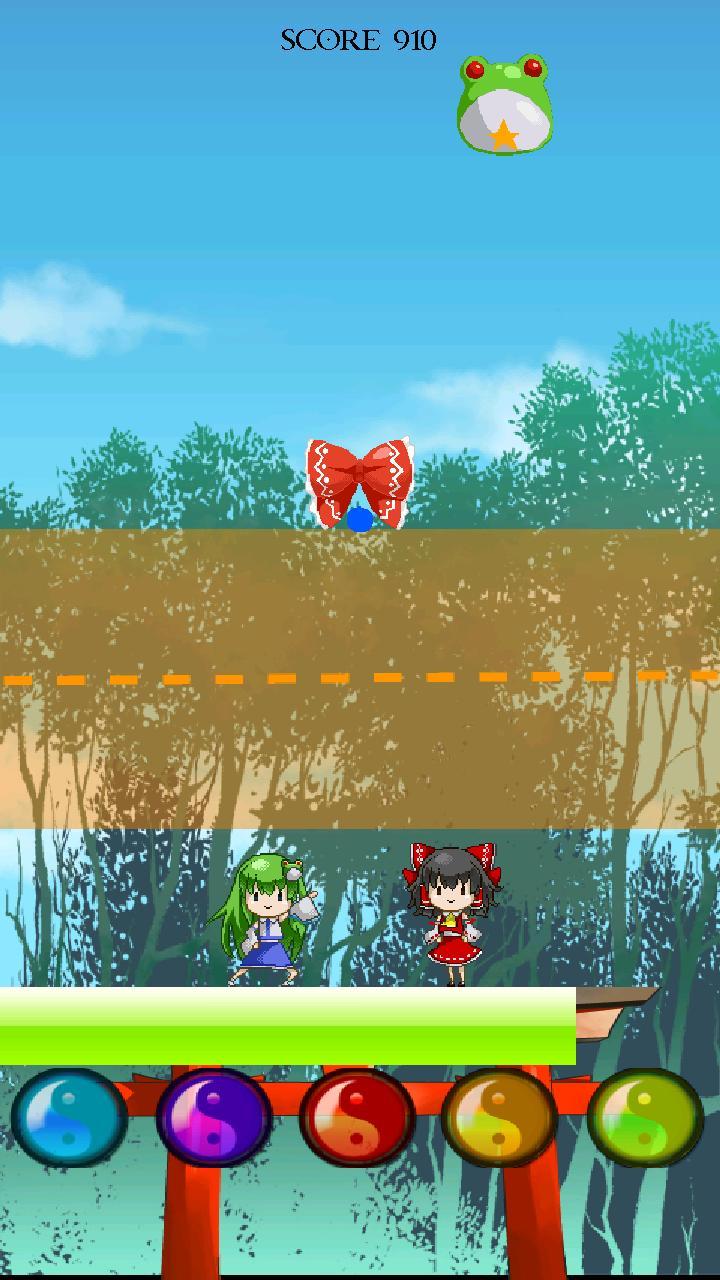Hit the orange yin-yang orb
Image resolution: width=720 pixels, height=1280 pixels.
(499, 1117)
